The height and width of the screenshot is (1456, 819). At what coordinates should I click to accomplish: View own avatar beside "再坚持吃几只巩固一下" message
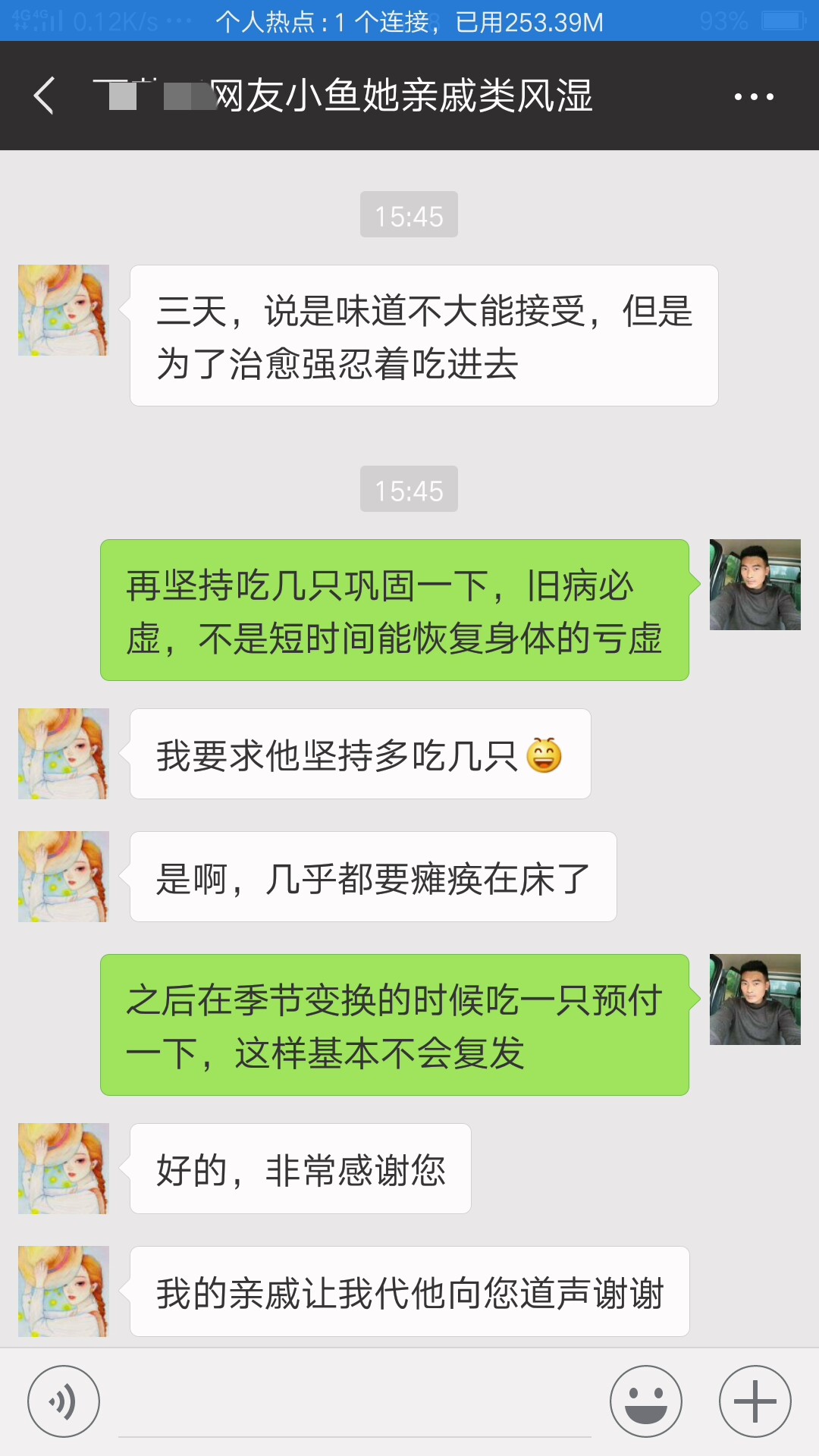click(x=755, y=585)
